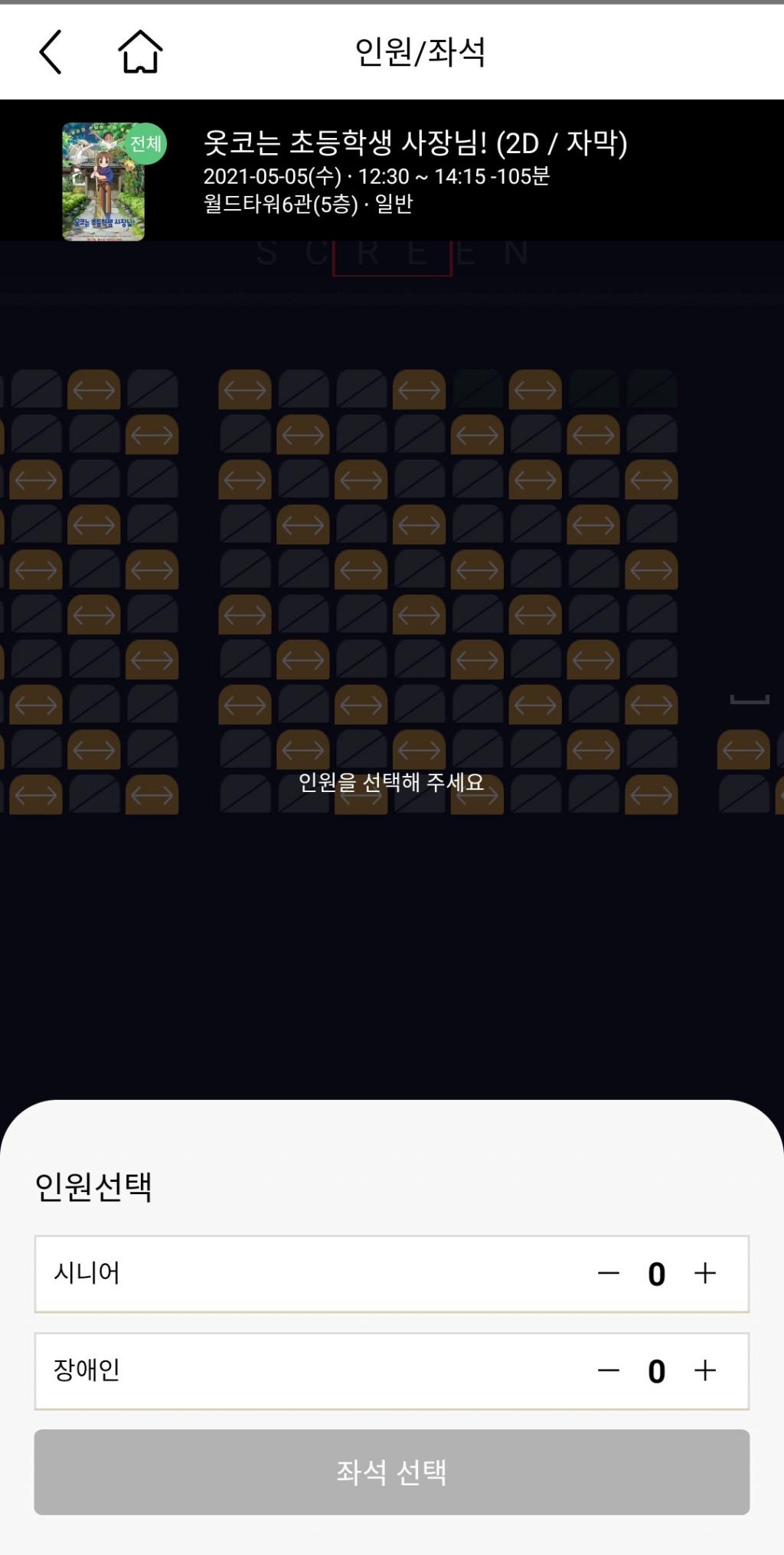Increase the 장애인 count with plus
This screenshot has height=1555, width=784.
[705, 1370]
